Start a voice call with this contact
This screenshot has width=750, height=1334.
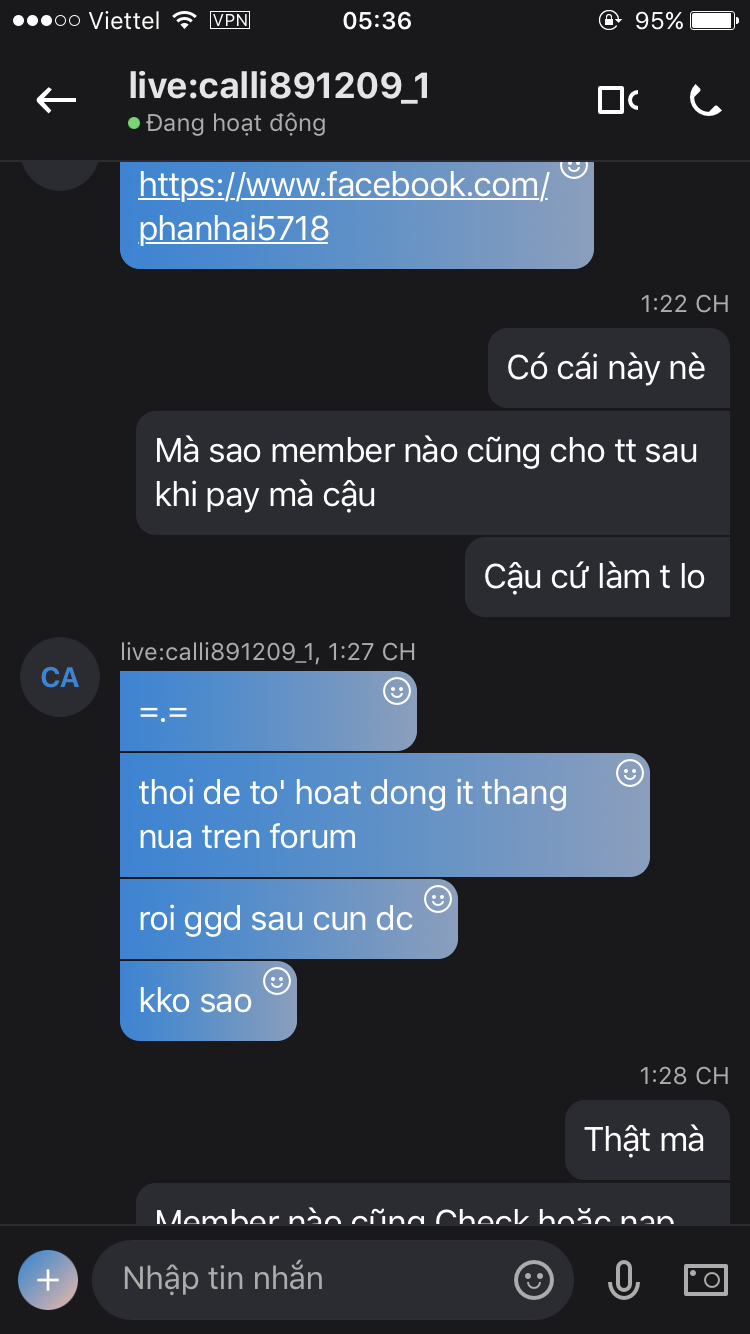(x=706, y=100)
